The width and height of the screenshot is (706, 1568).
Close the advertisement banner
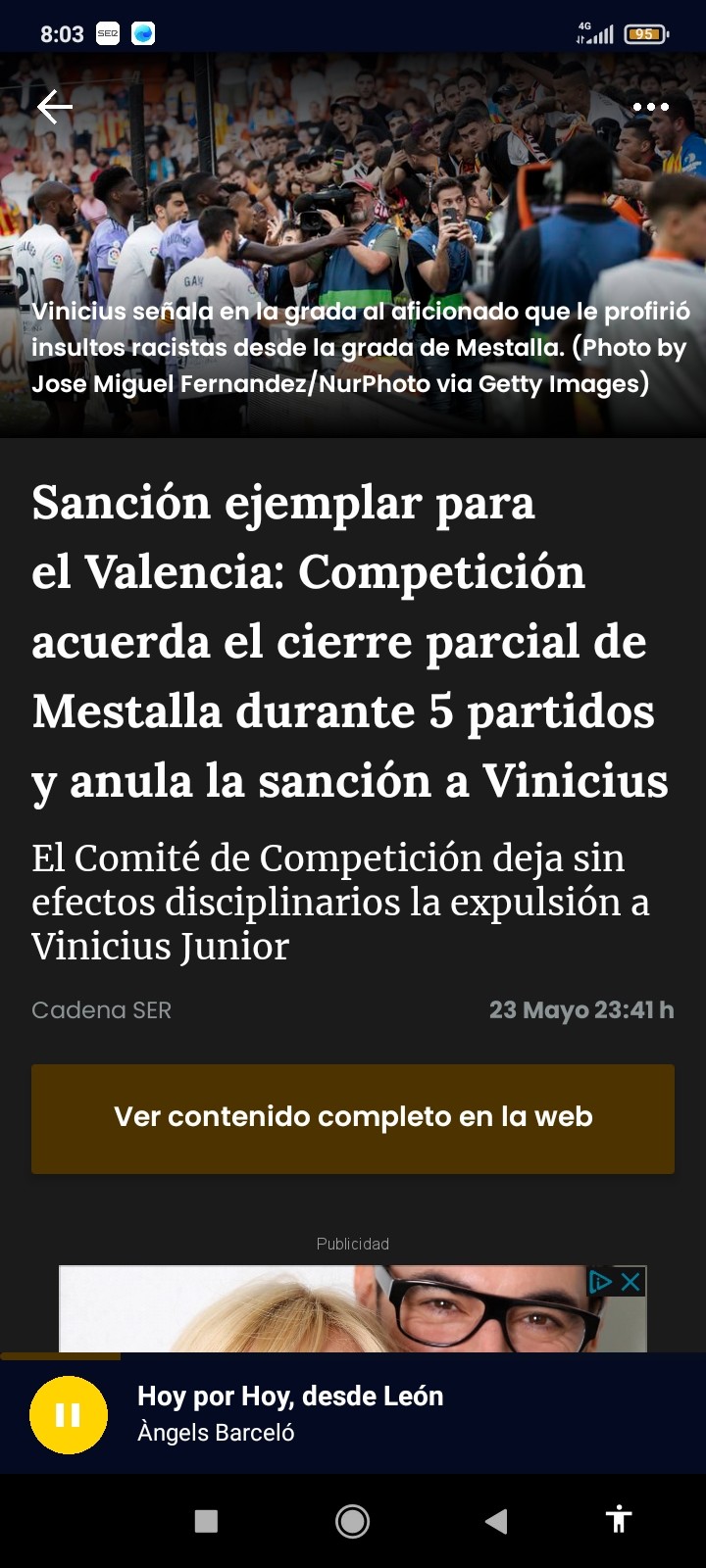pos(630,1282)
